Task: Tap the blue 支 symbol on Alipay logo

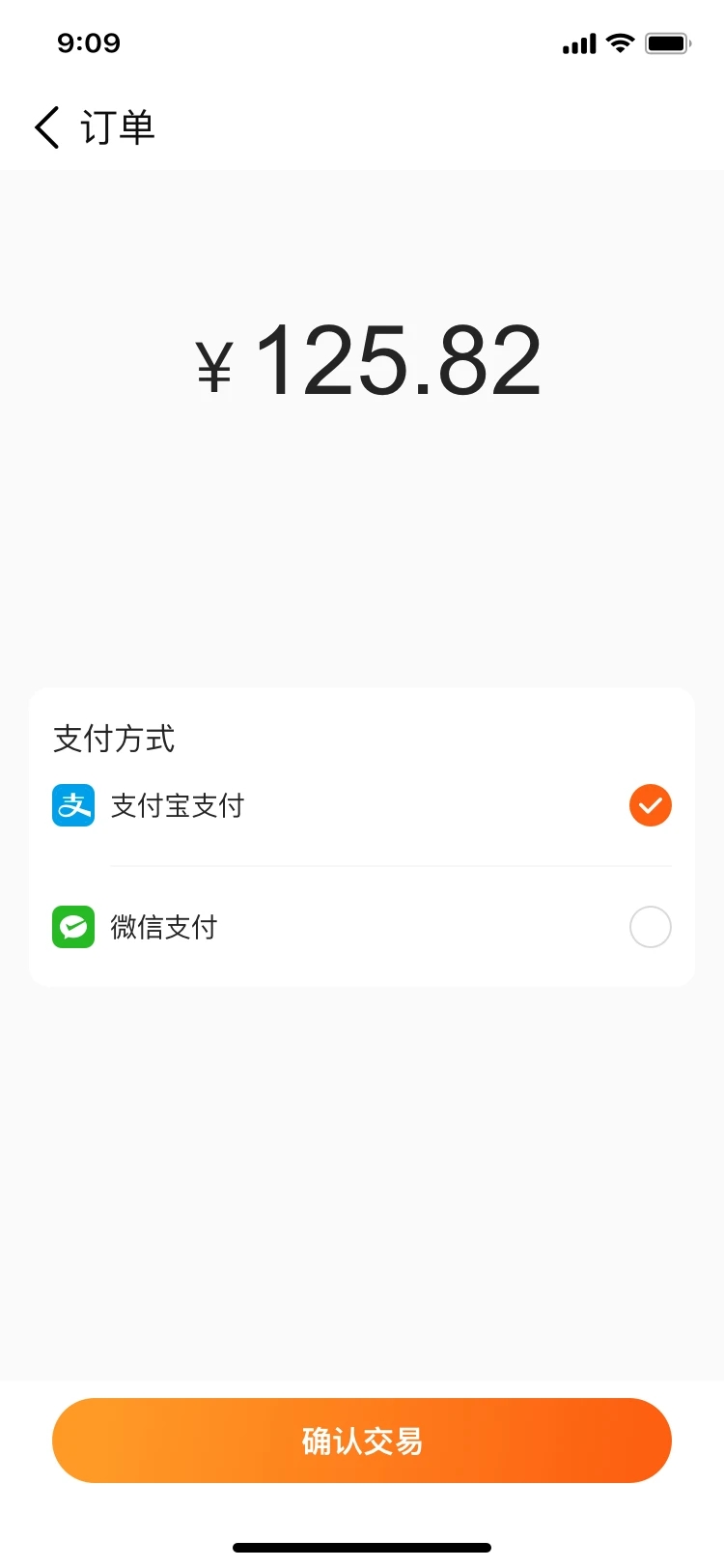Action: (72, 804)
